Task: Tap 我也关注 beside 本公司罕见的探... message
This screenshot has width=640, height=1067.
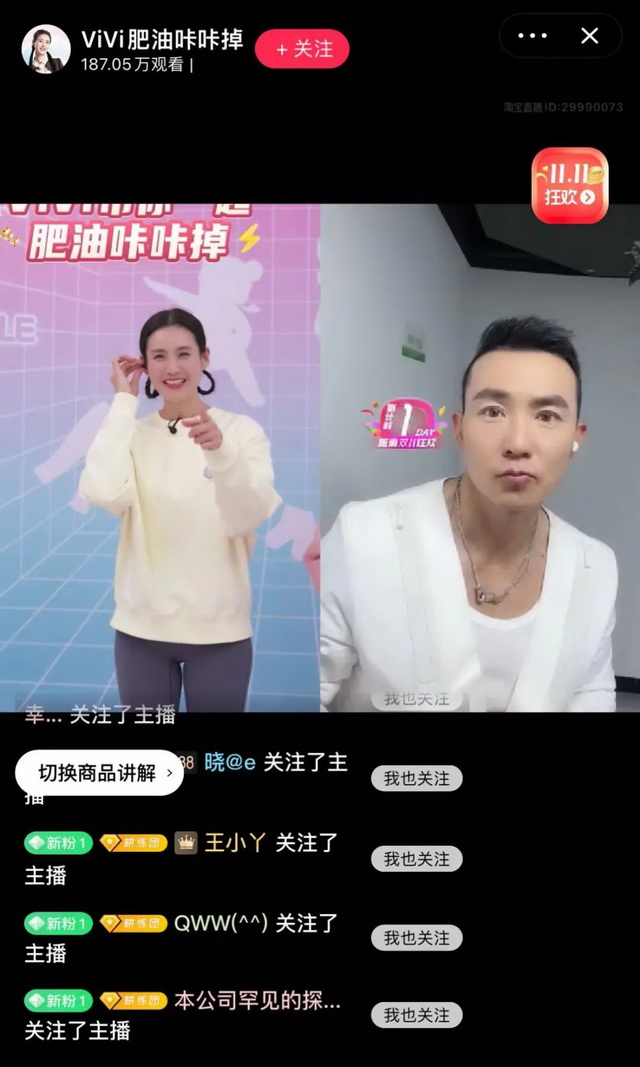Action: click(x=417, y=1015)
